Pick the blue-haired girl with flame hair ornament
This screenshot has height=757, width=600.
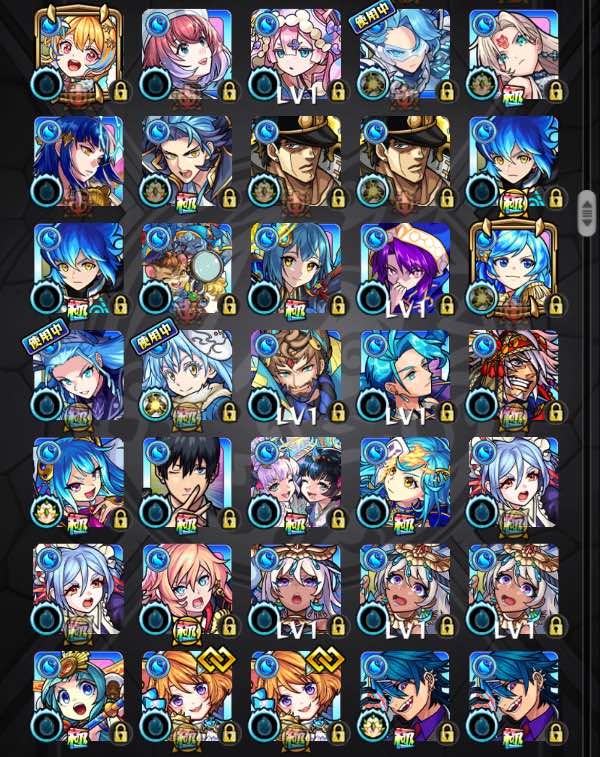pos(405,483)
